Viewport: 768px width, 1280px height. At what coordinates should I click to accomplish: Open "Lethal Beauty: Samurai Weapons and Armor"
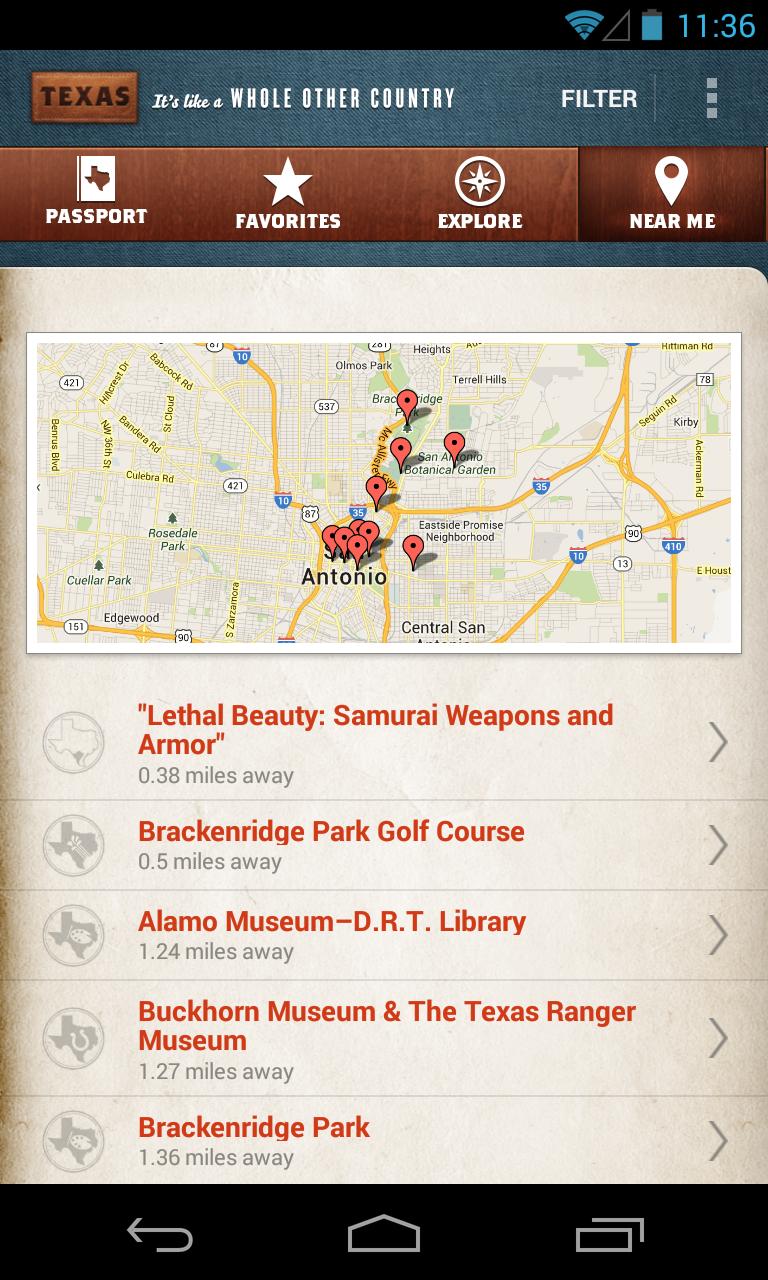click(x=384, y=744)
